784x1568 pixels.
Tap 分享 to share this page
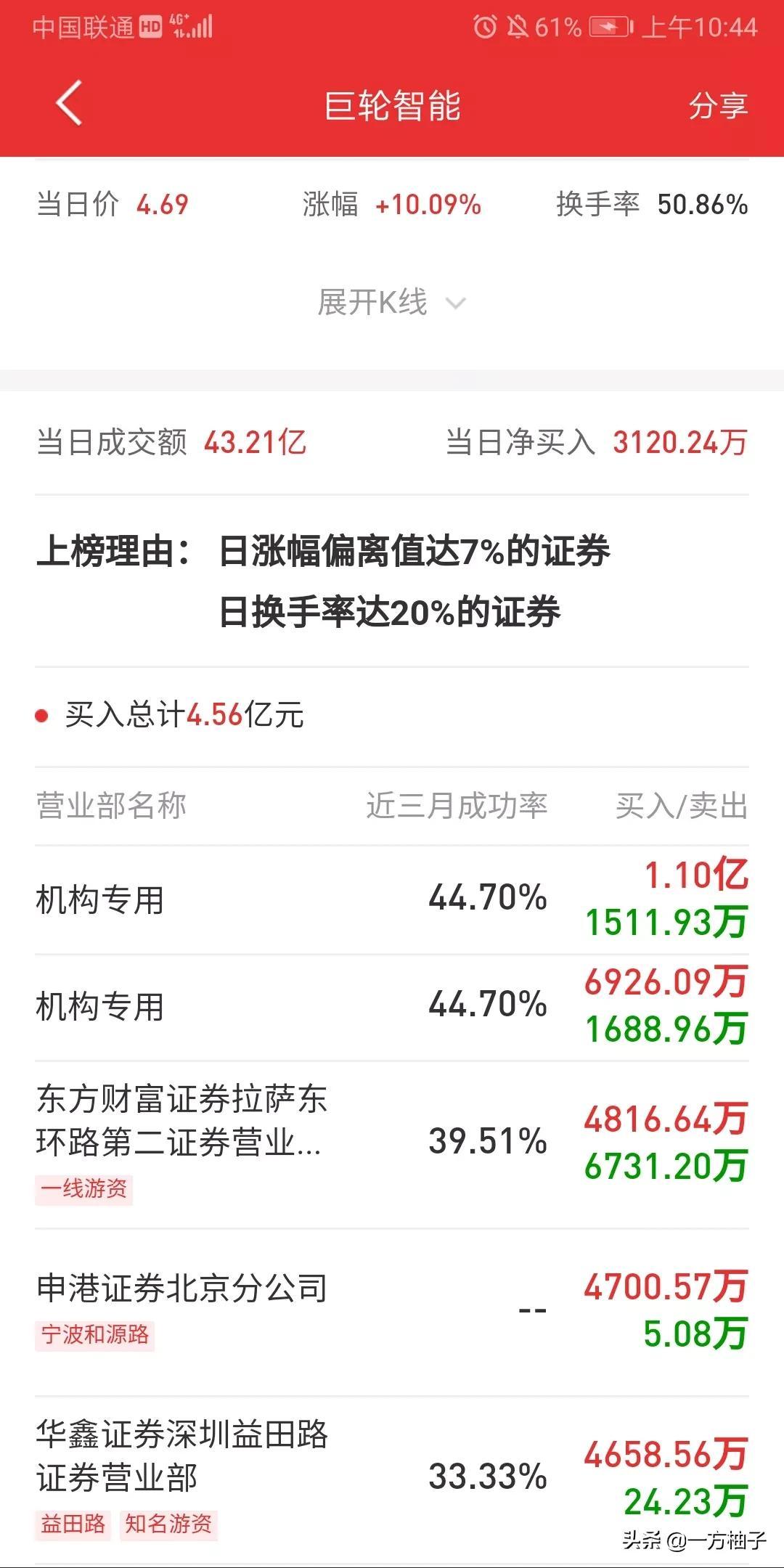point(717,106)
